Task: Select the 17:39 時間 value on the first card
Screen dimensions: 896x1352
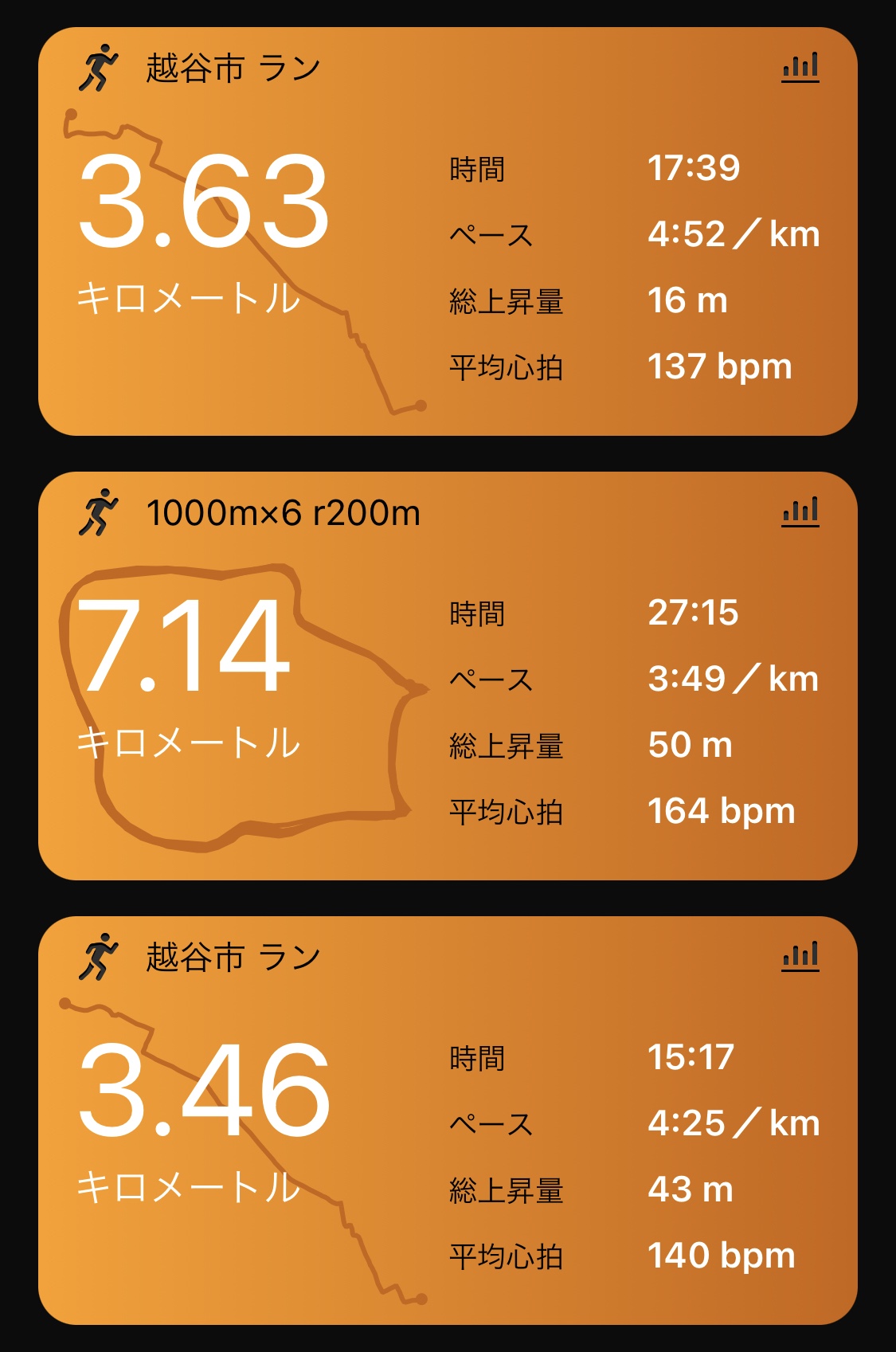Action: click(697, 167)
